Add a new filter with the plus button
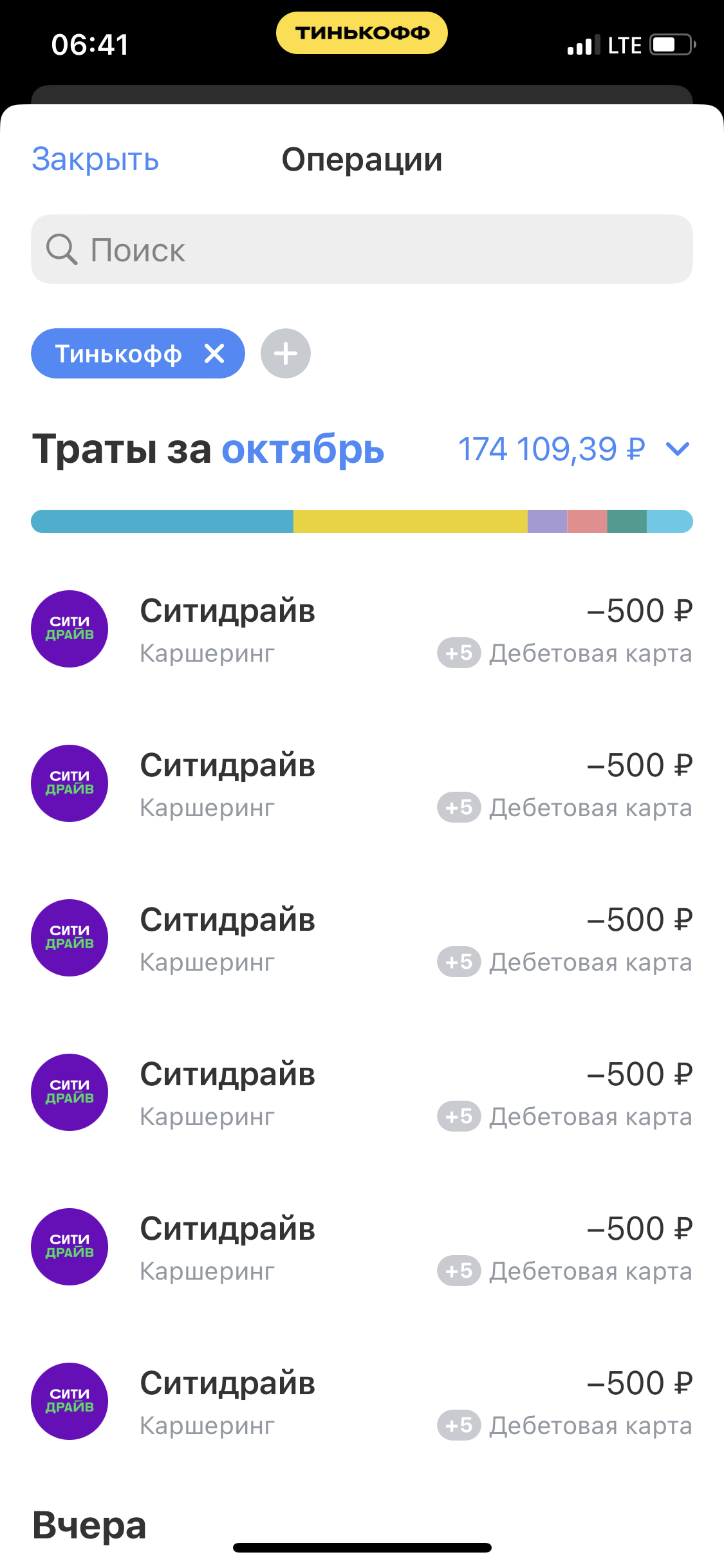 coord(286,353)
